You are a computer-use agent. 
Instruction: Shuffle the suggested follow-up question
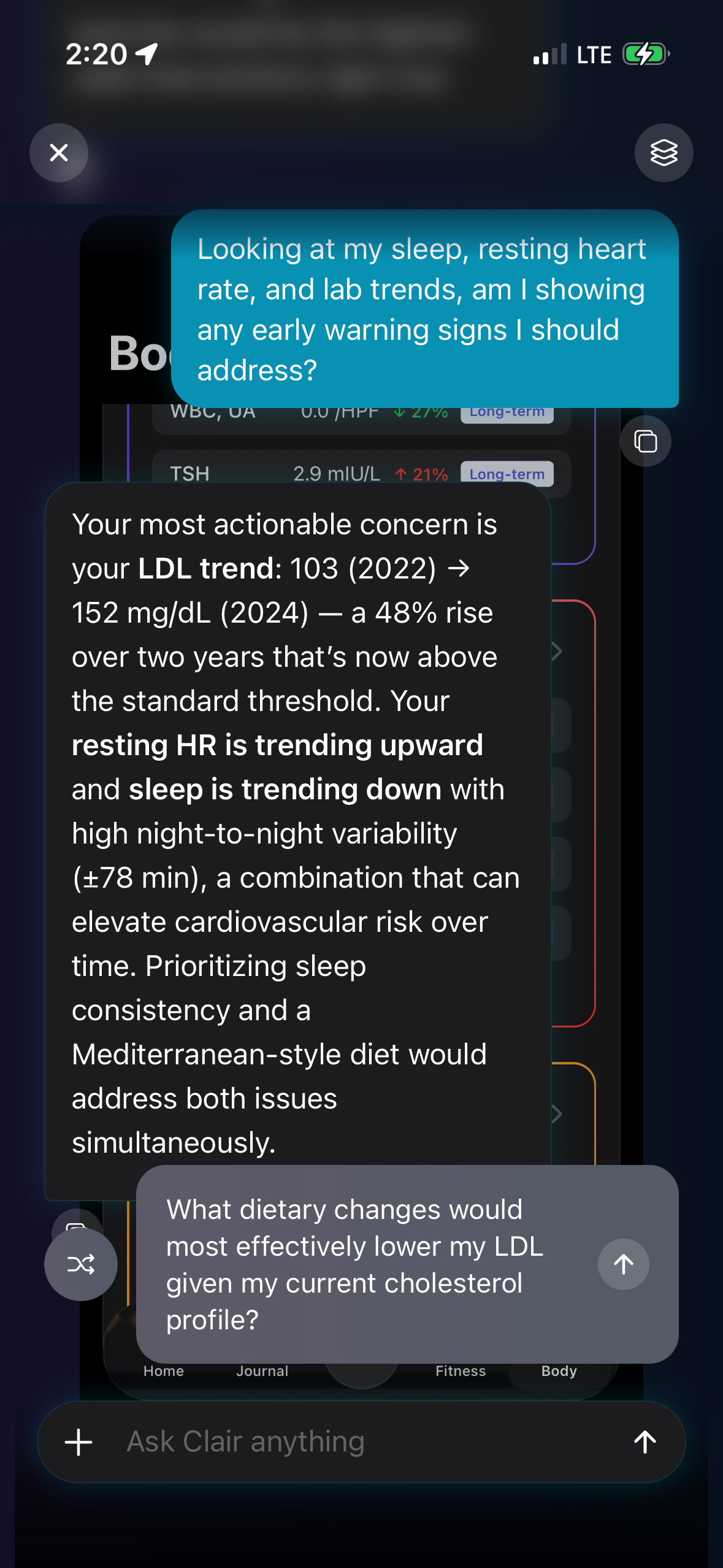coord(81,1264)
